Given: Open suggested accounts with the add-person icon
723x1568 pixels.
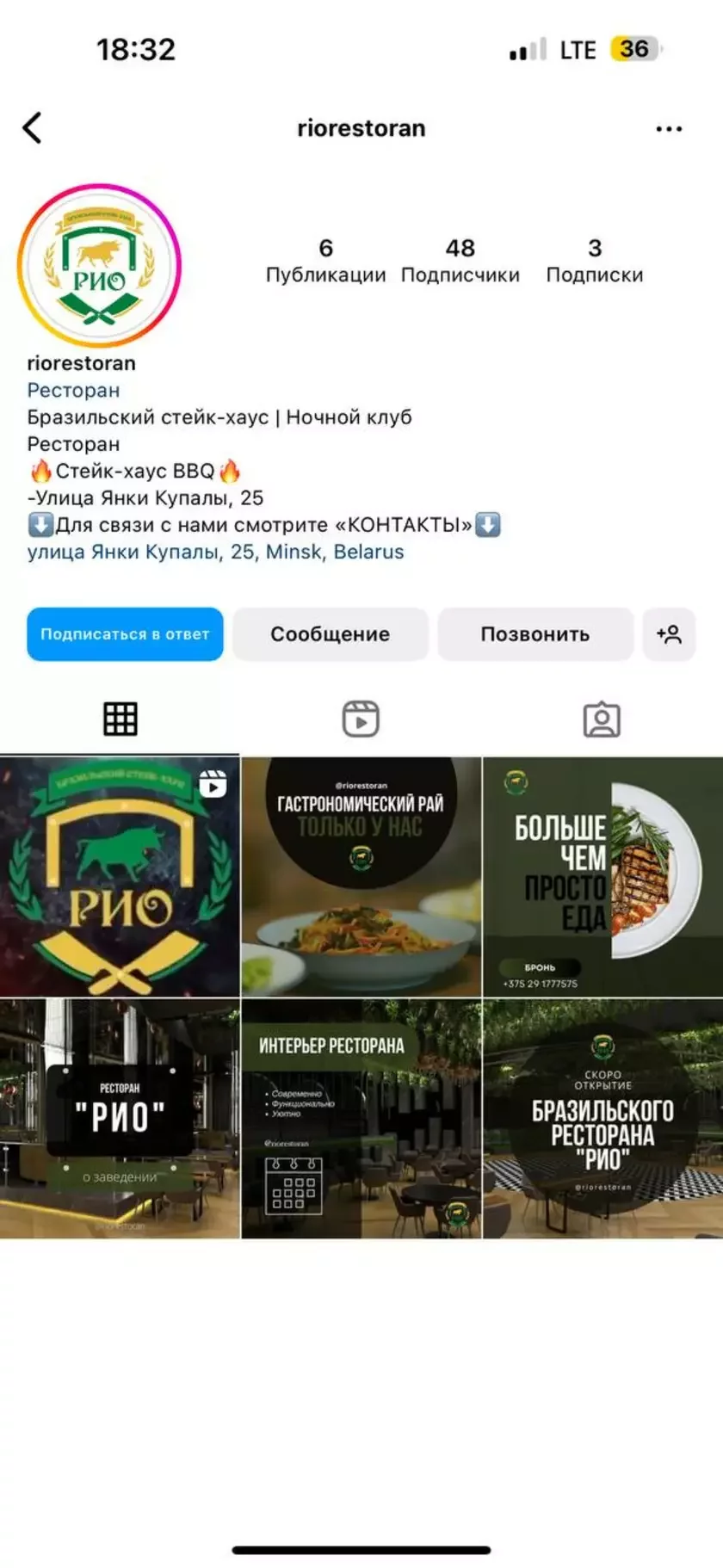Looking at the screenshot, I should pos(669,634).
